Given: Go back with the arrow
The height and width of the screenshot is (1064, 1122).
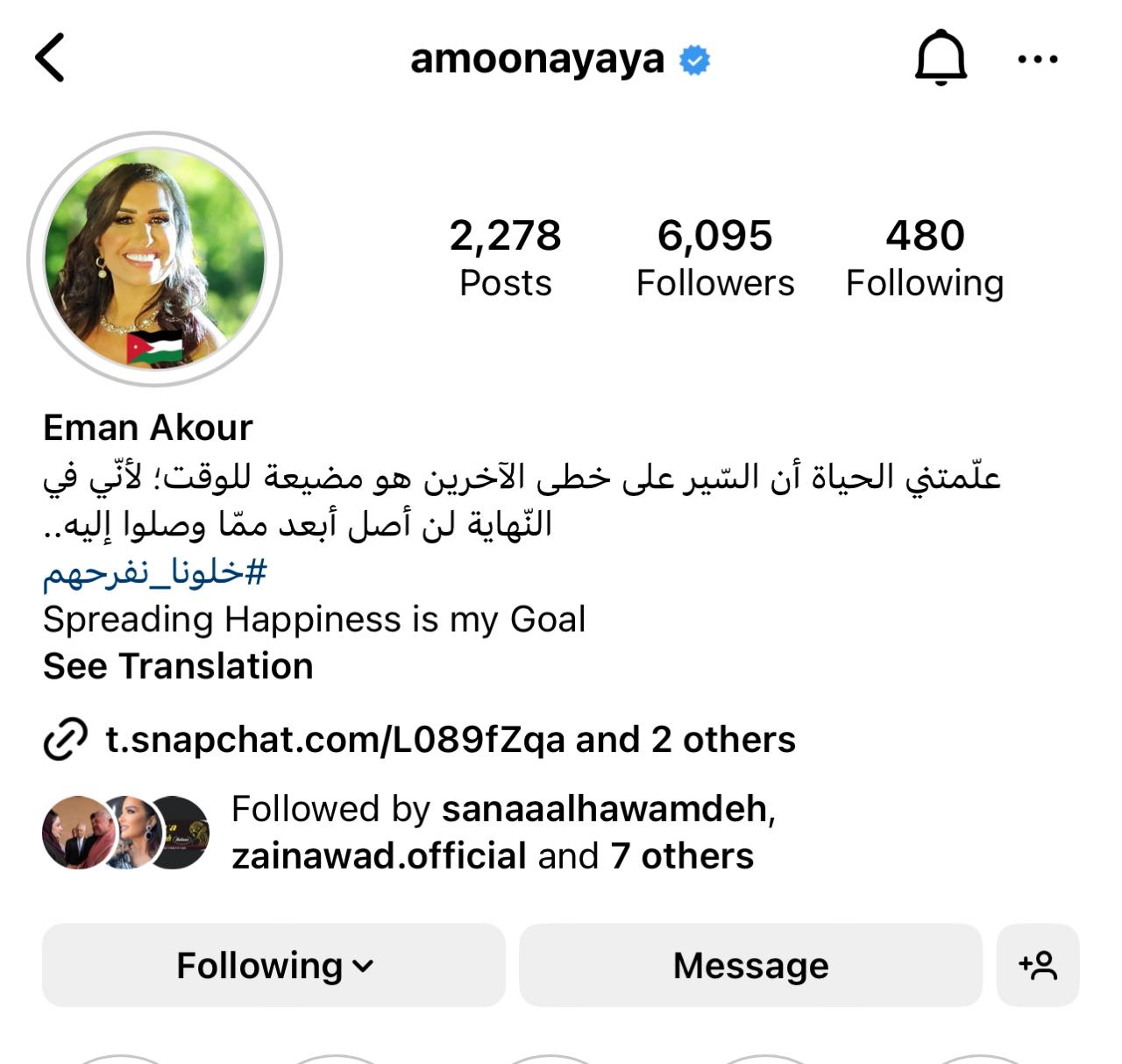Looking at the screenshot, I should pos(50,58).
